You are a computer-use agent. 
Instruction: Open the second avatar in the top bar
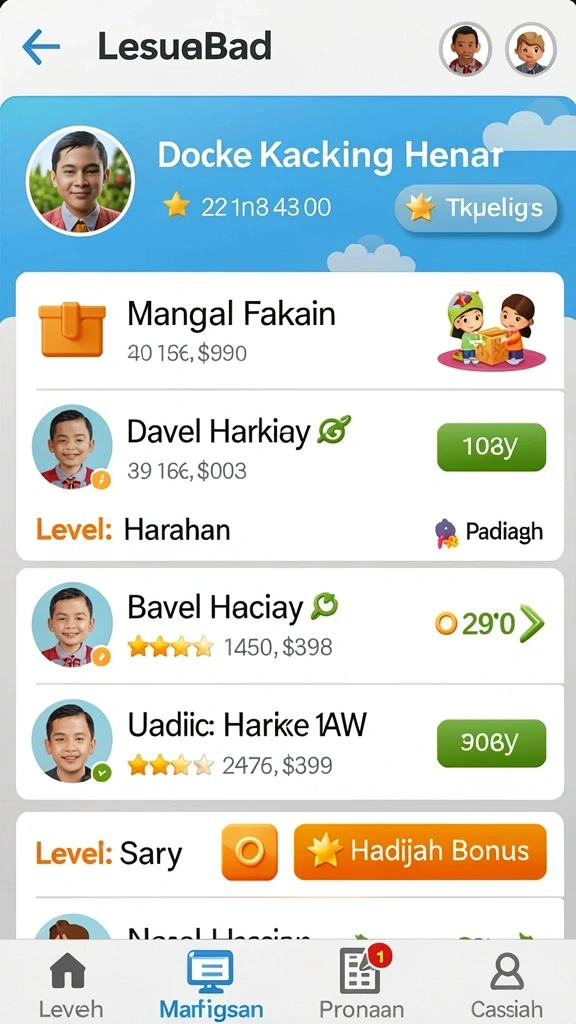(531, 49)
